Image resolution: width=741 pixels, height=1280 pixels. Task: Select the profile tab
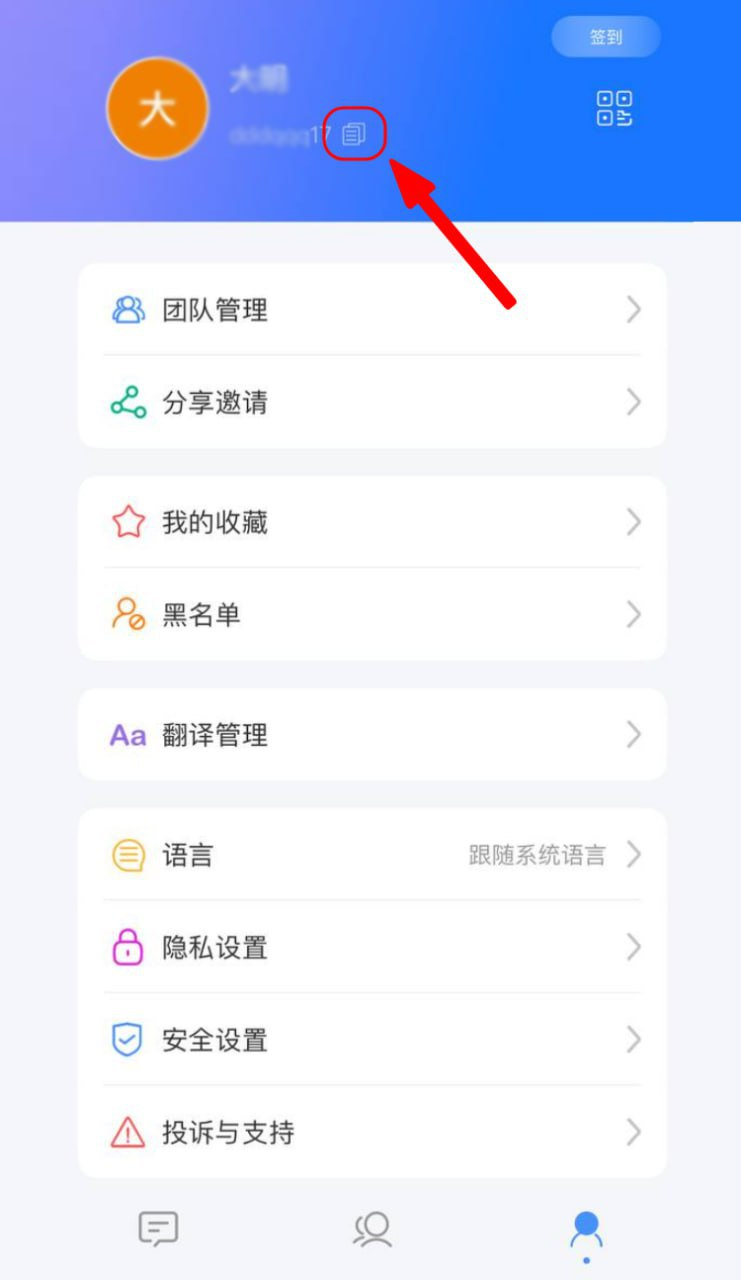586,1230
